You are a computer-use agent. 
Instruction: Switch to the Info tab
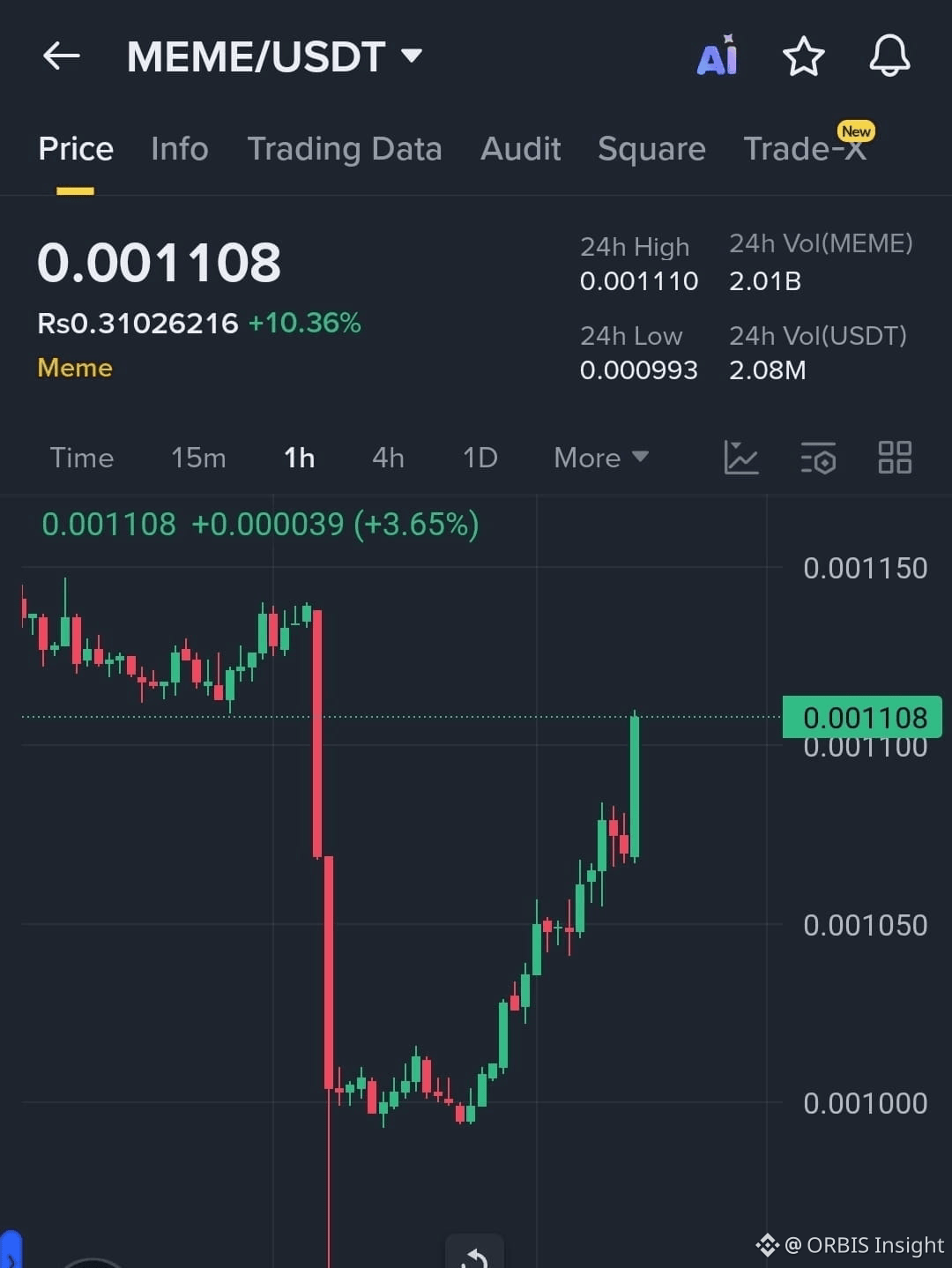(180, 149)
